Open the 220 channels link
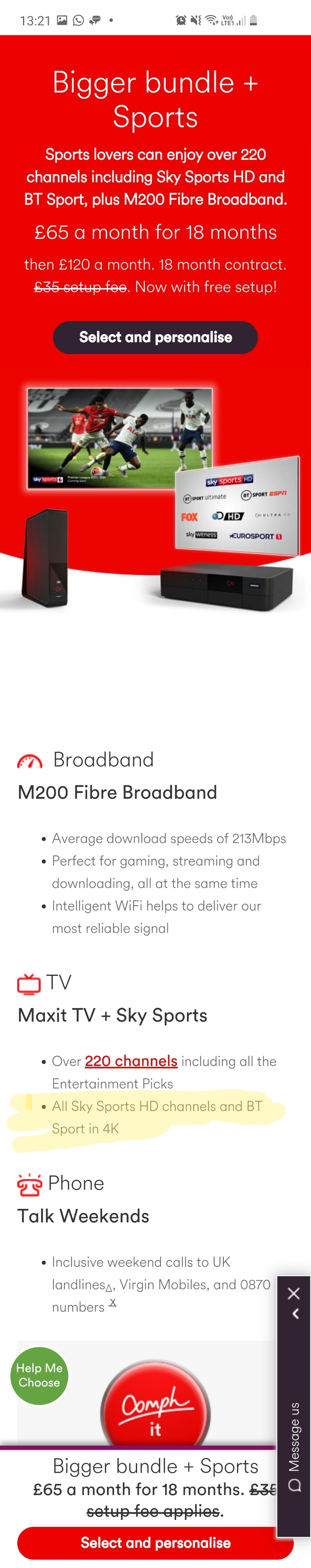 click(x=131, y=1061)
